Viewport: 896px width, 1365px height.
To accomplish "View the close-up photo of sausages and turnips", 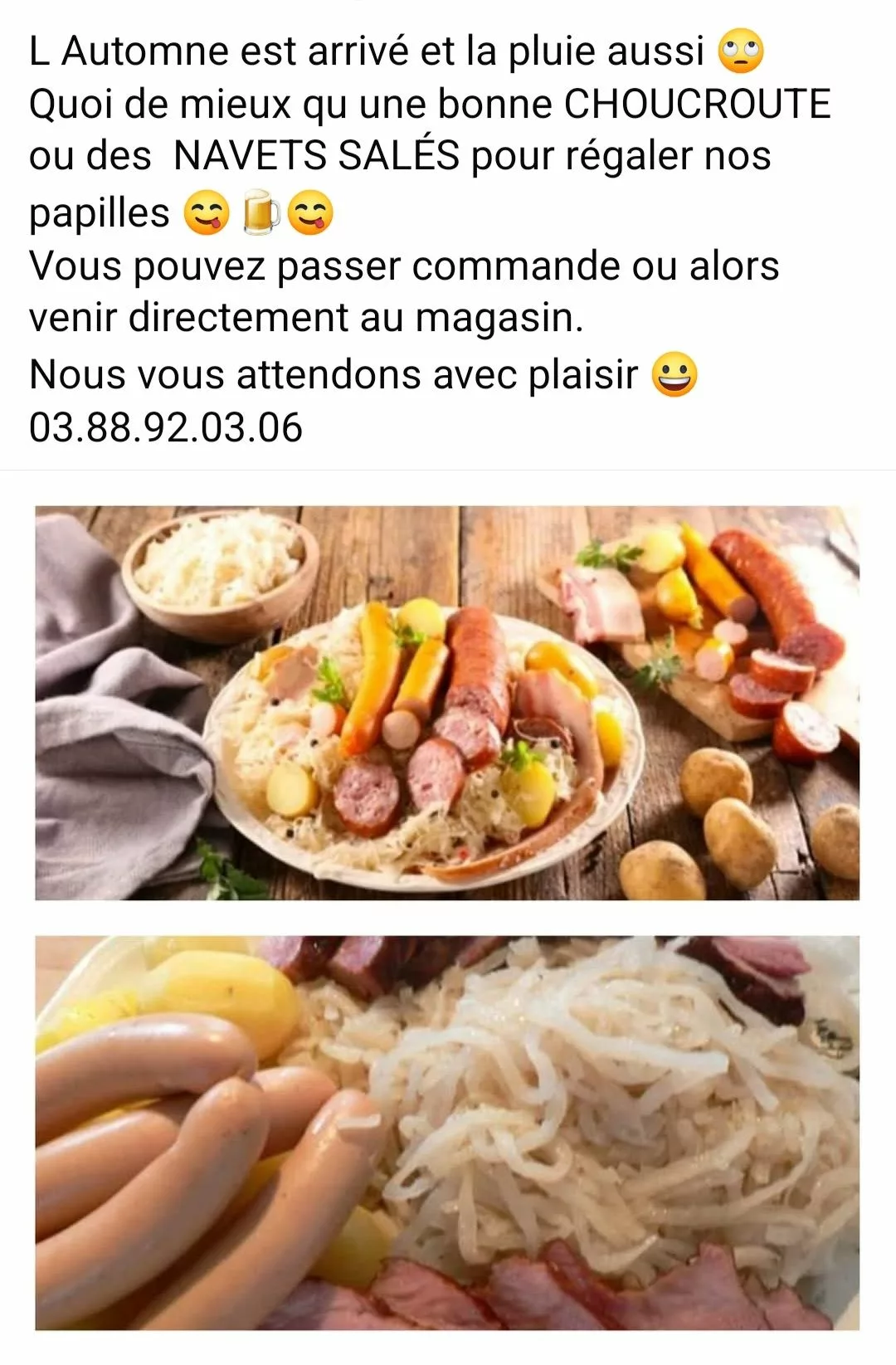I will (x=447, y=1133).
